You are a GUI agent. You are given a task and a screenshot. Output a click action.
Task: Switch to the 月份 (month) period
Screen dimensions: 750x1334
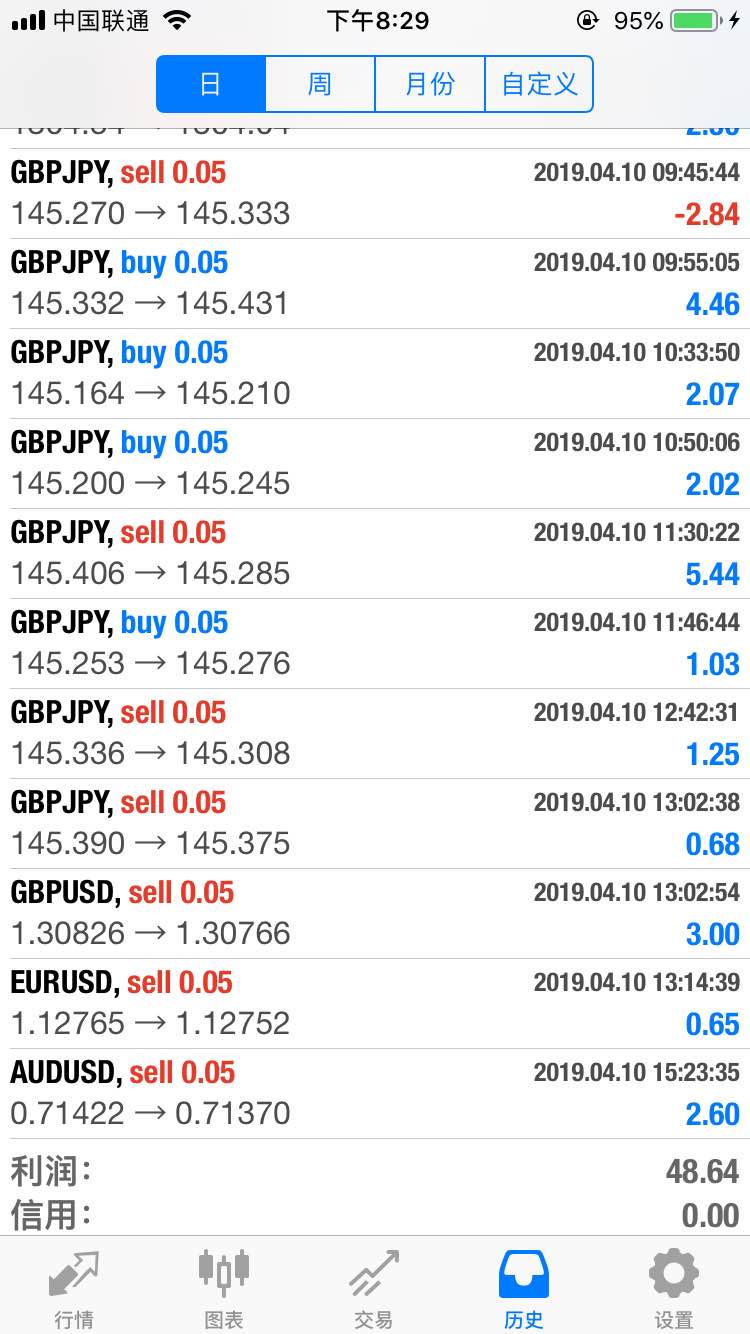[x=430, y=84]
